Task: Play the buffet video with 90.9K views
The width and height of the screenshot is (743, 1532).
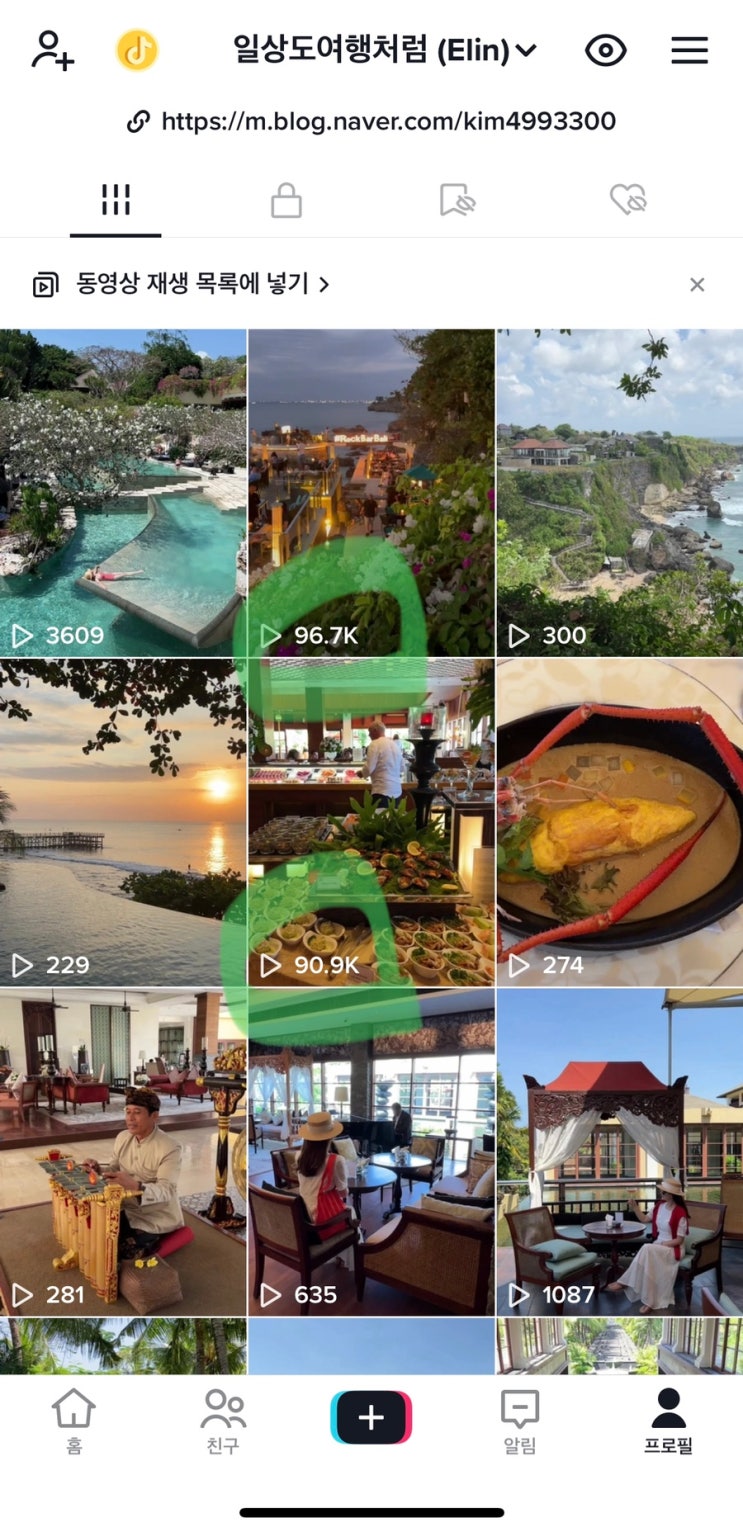Action: 371,822
